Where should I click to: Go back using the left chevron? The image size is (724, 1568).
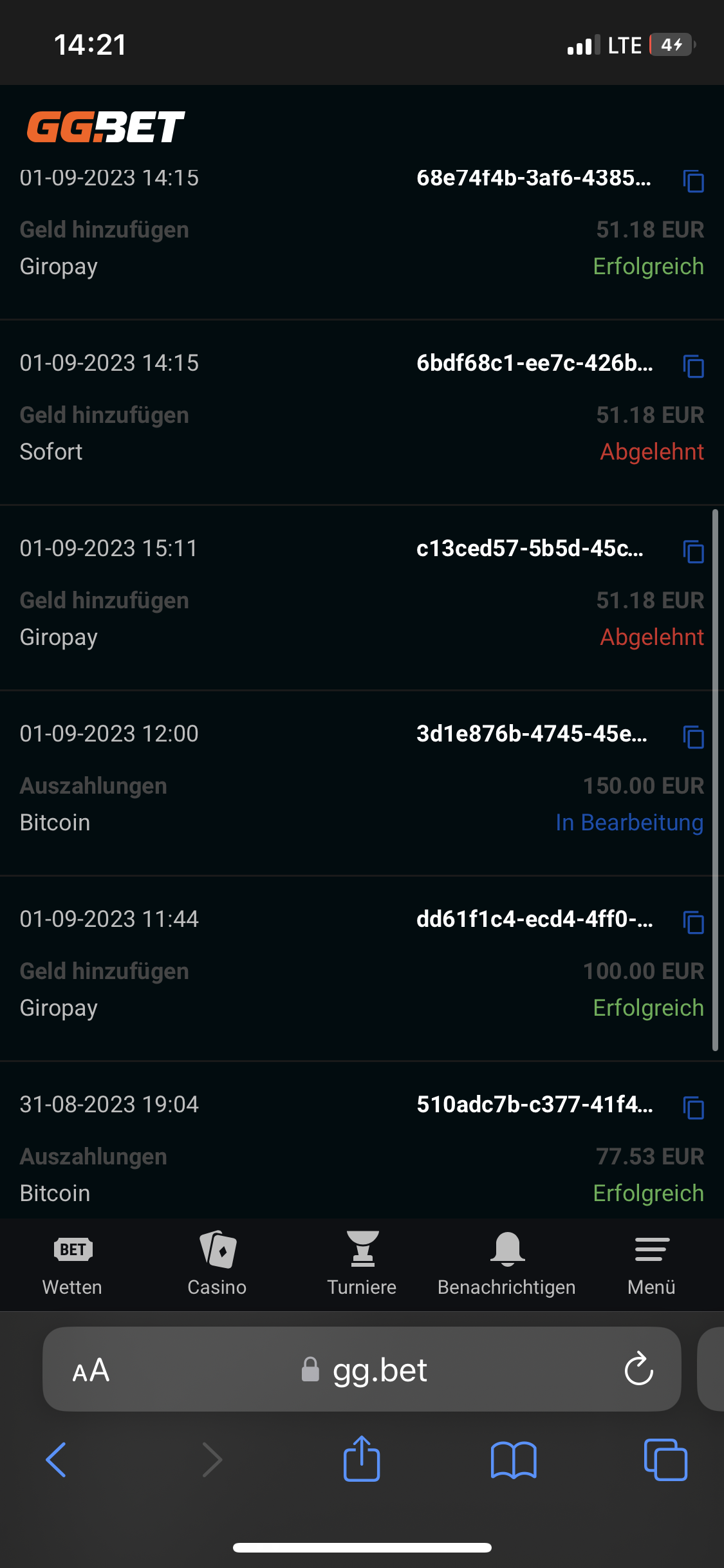click(57, 1460)
